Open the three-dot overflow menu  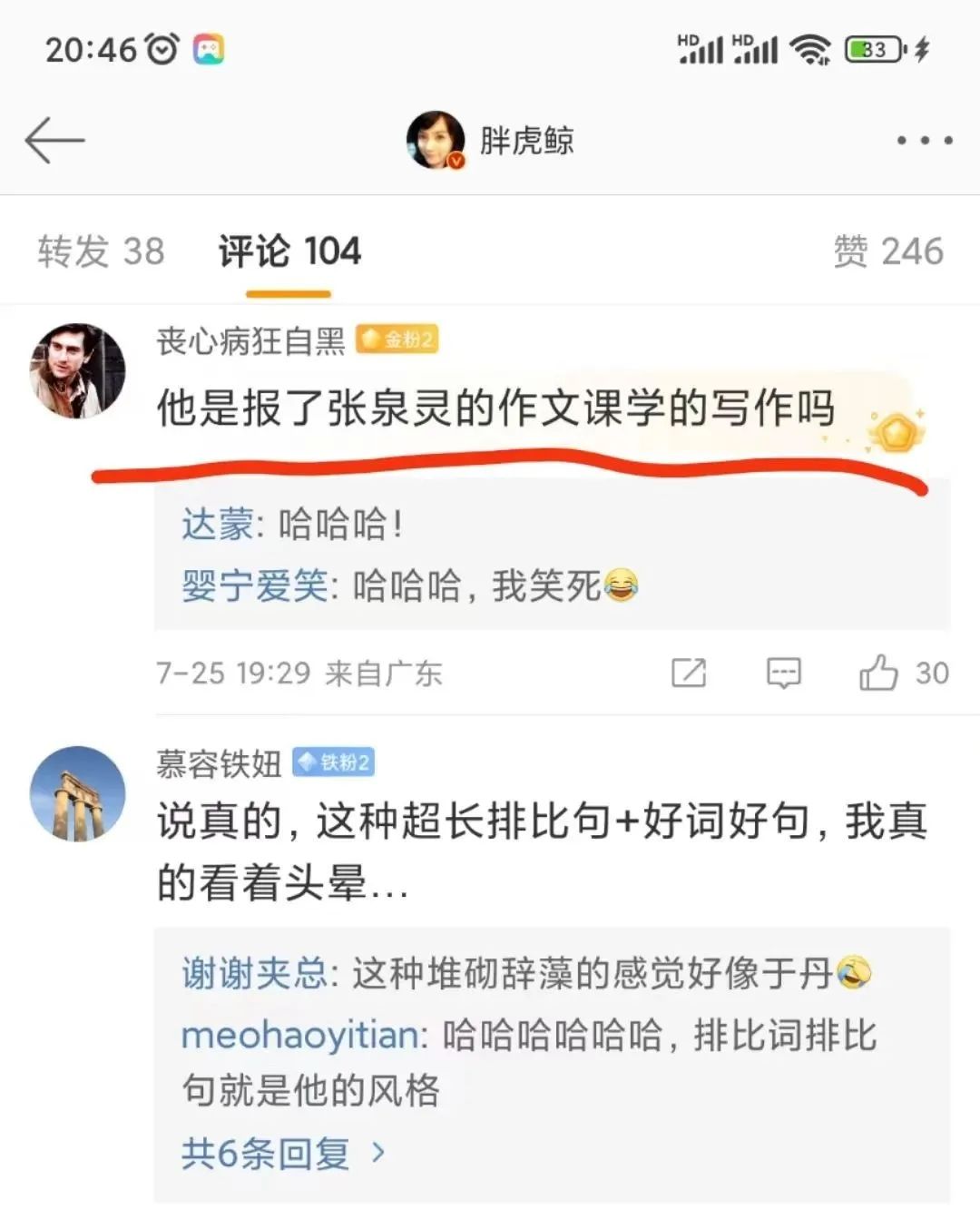[924, 141]
